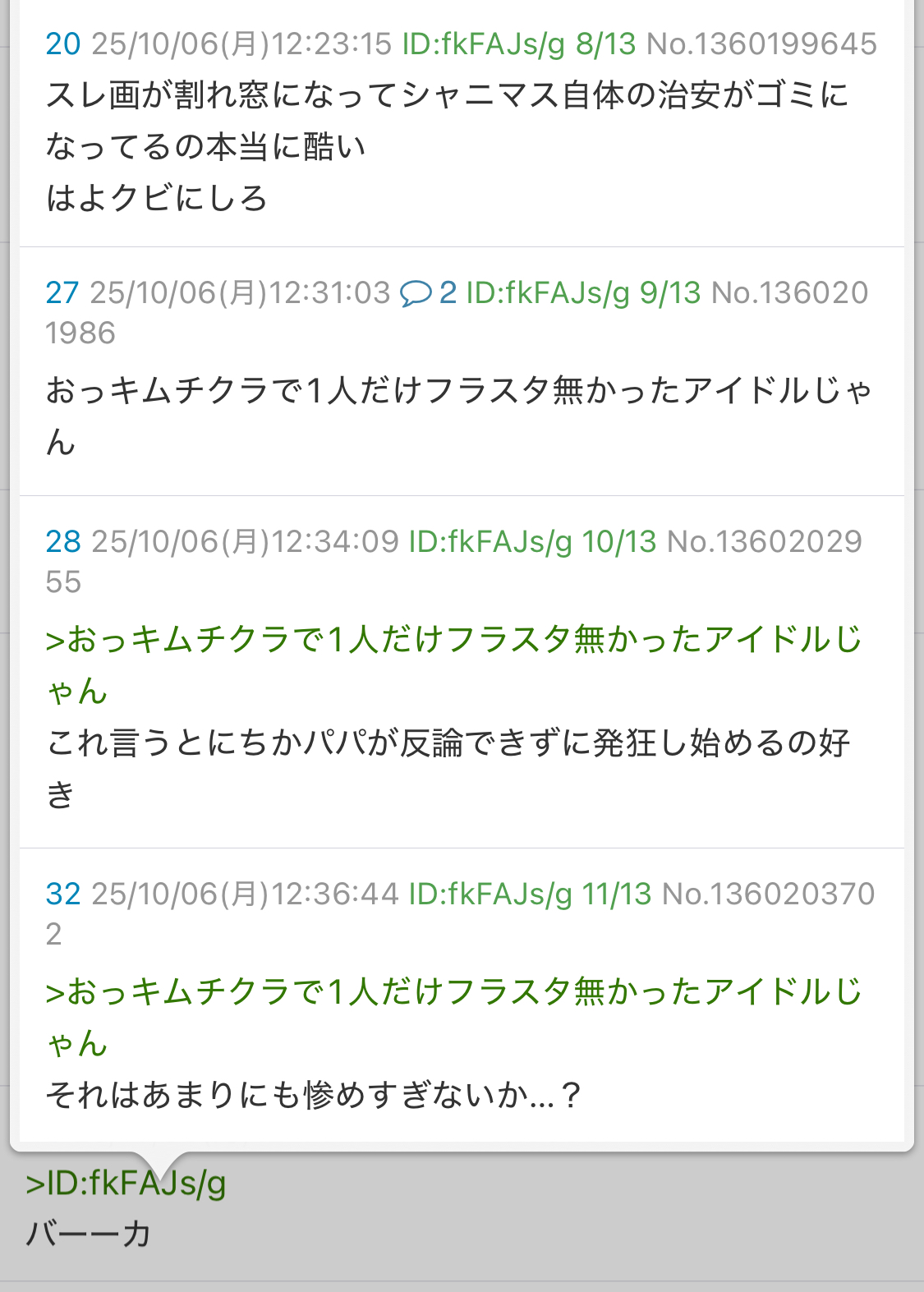Viewport: 924px width, 1292px height.
Task: Tap ID:fkFAJs/g 8/13 on post 20
Action: tap(518, 44)
